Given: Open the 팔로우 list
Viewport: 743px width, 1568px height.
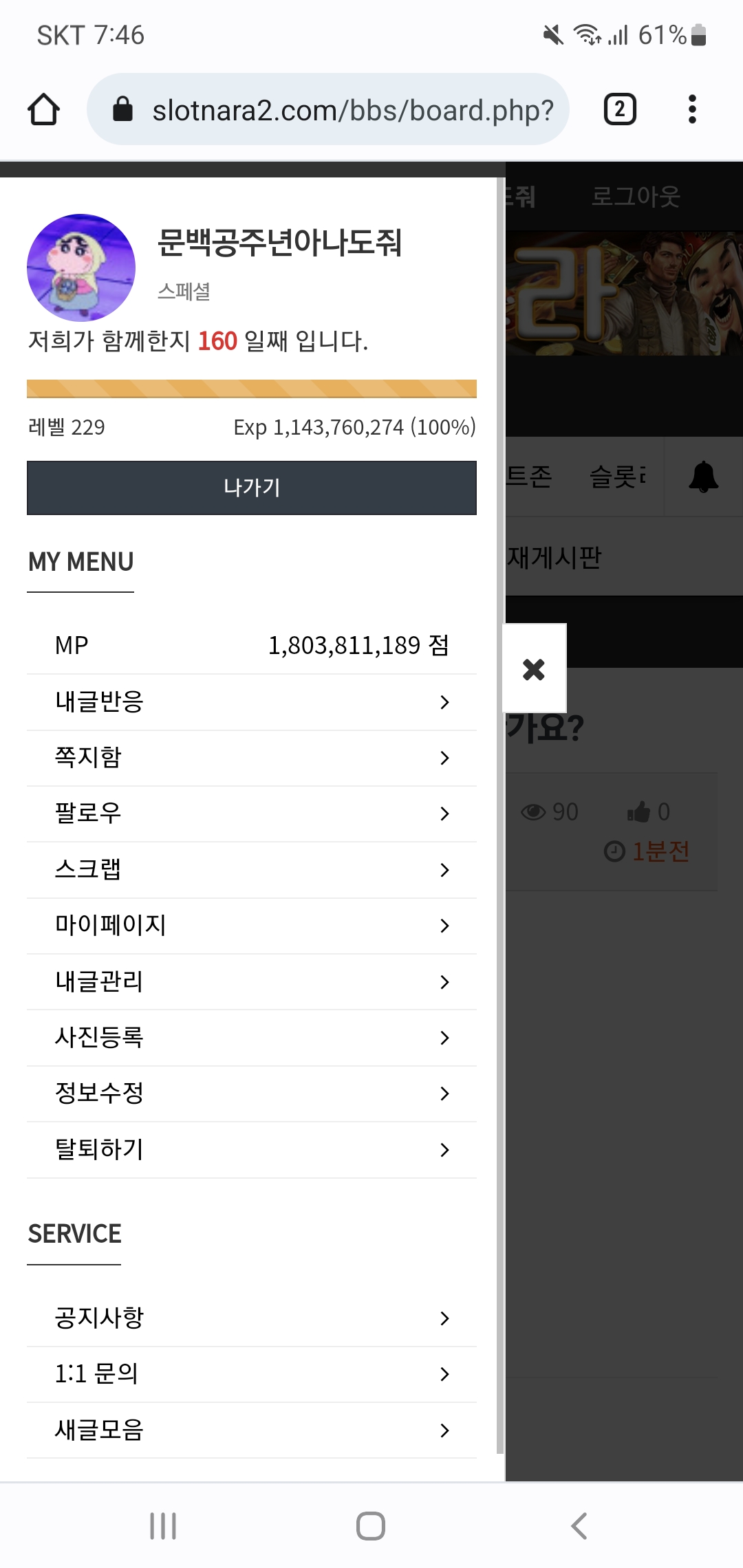Looking at the screenshot, I should click(x=252, y=814).
